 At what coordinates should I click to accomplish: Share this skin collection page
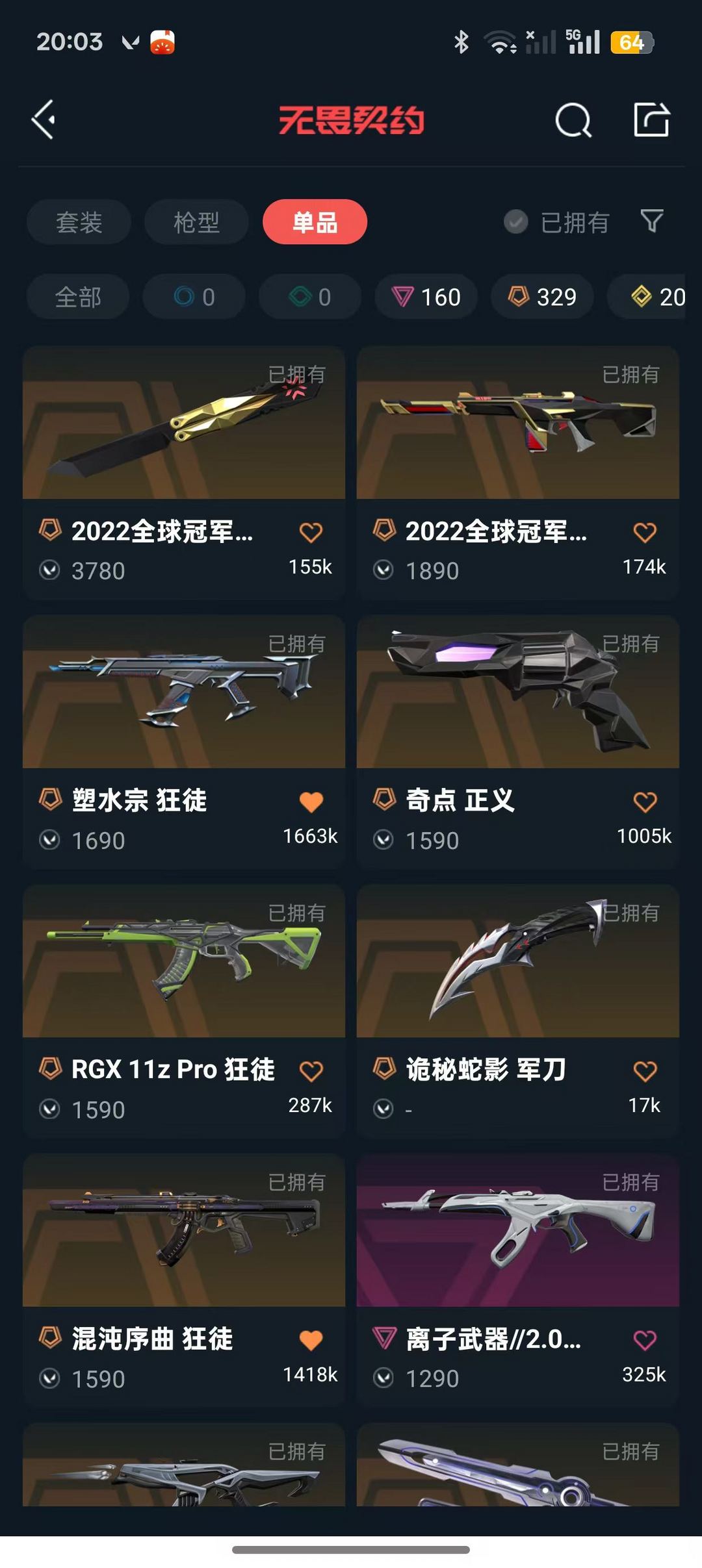click(x=651, y=120)
